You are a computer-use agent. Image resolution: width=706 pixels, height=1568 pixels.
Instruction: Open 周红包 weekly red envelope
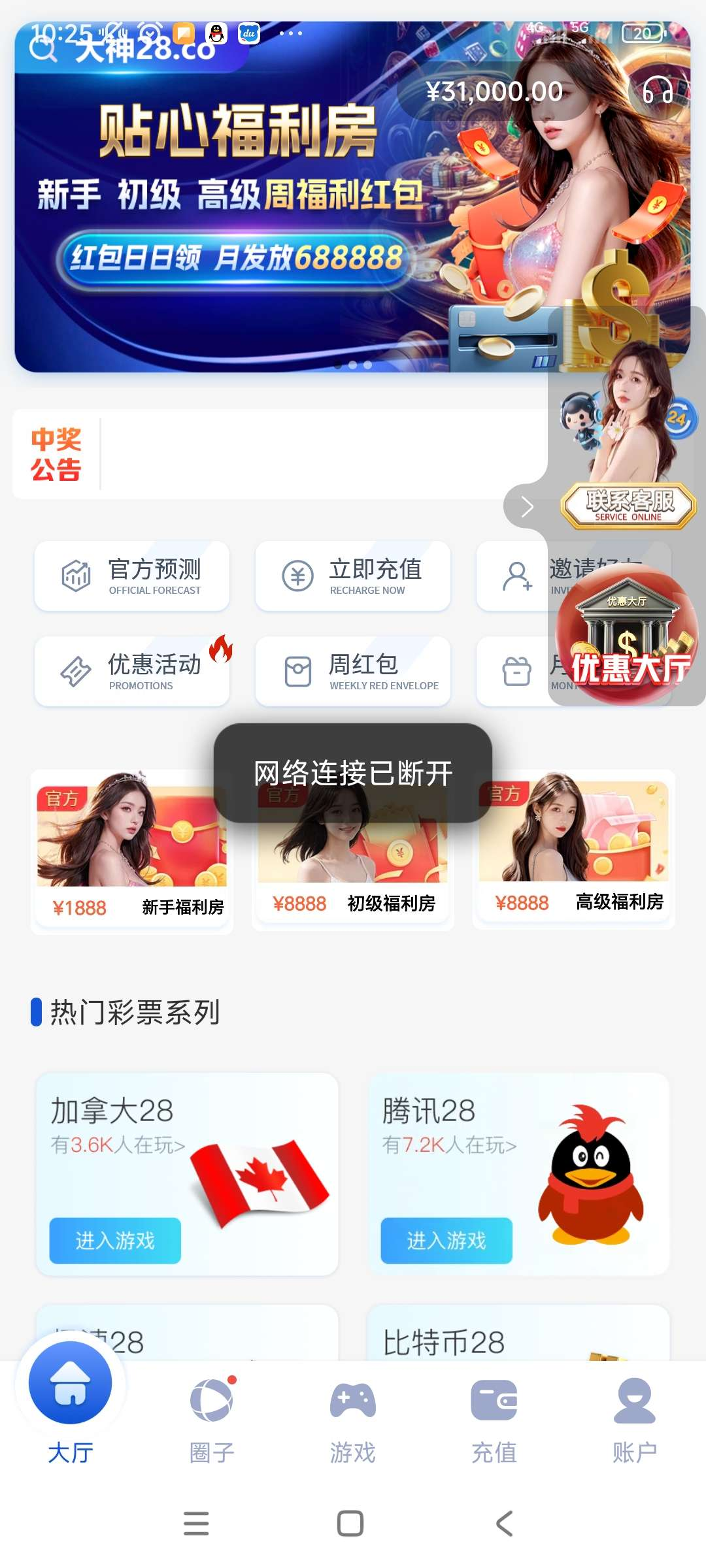[x=353, y=672]
